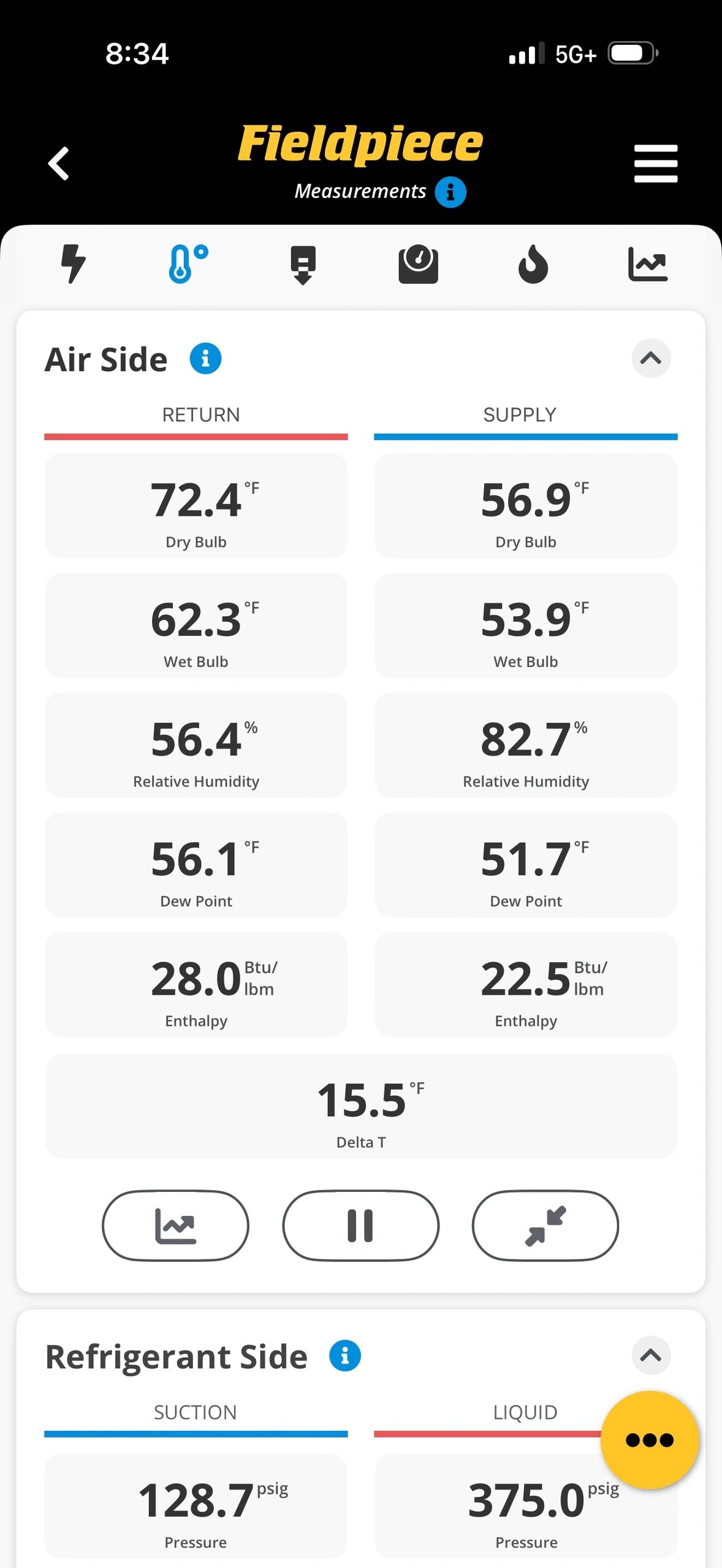Pause the live Air Side readings
The height and width of the screenshot is (1568, 722).
click(360, 1226)
